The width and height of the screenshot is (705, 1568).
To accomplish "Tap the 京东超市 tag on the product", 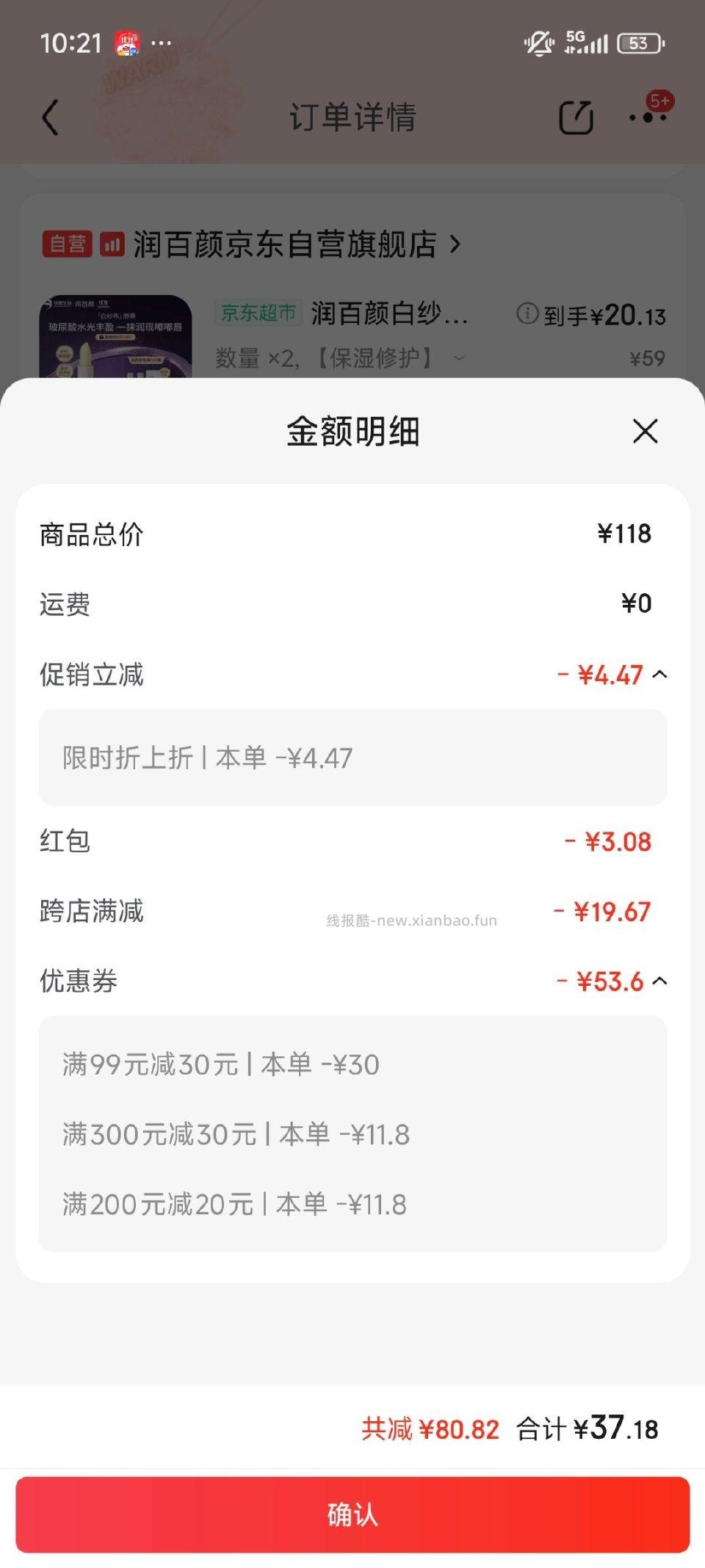I will (x=258, y=313).
